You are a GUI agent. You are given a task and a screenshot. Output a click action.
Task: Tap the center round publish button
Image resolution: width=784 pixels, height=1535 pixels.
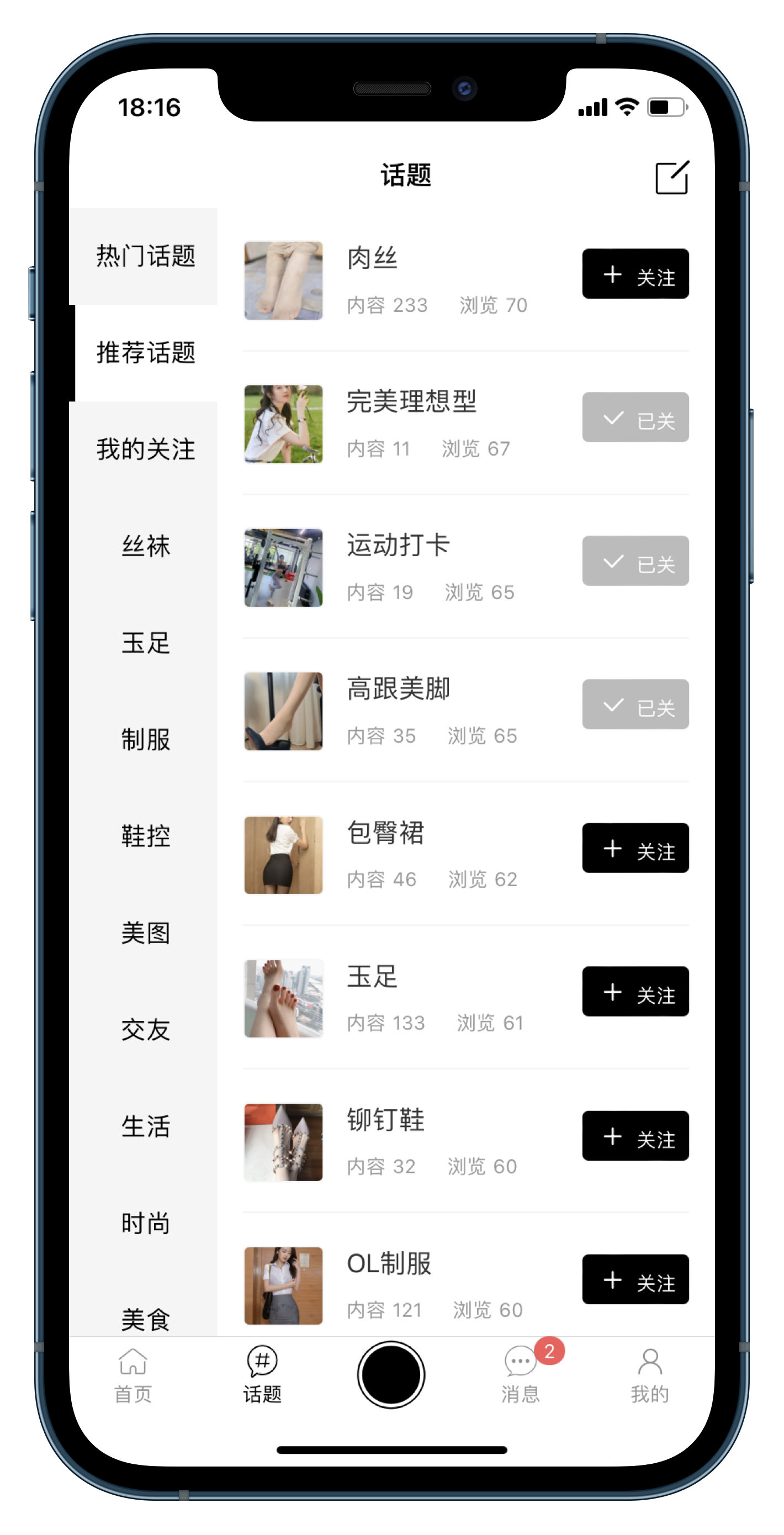coord(391,1375)
